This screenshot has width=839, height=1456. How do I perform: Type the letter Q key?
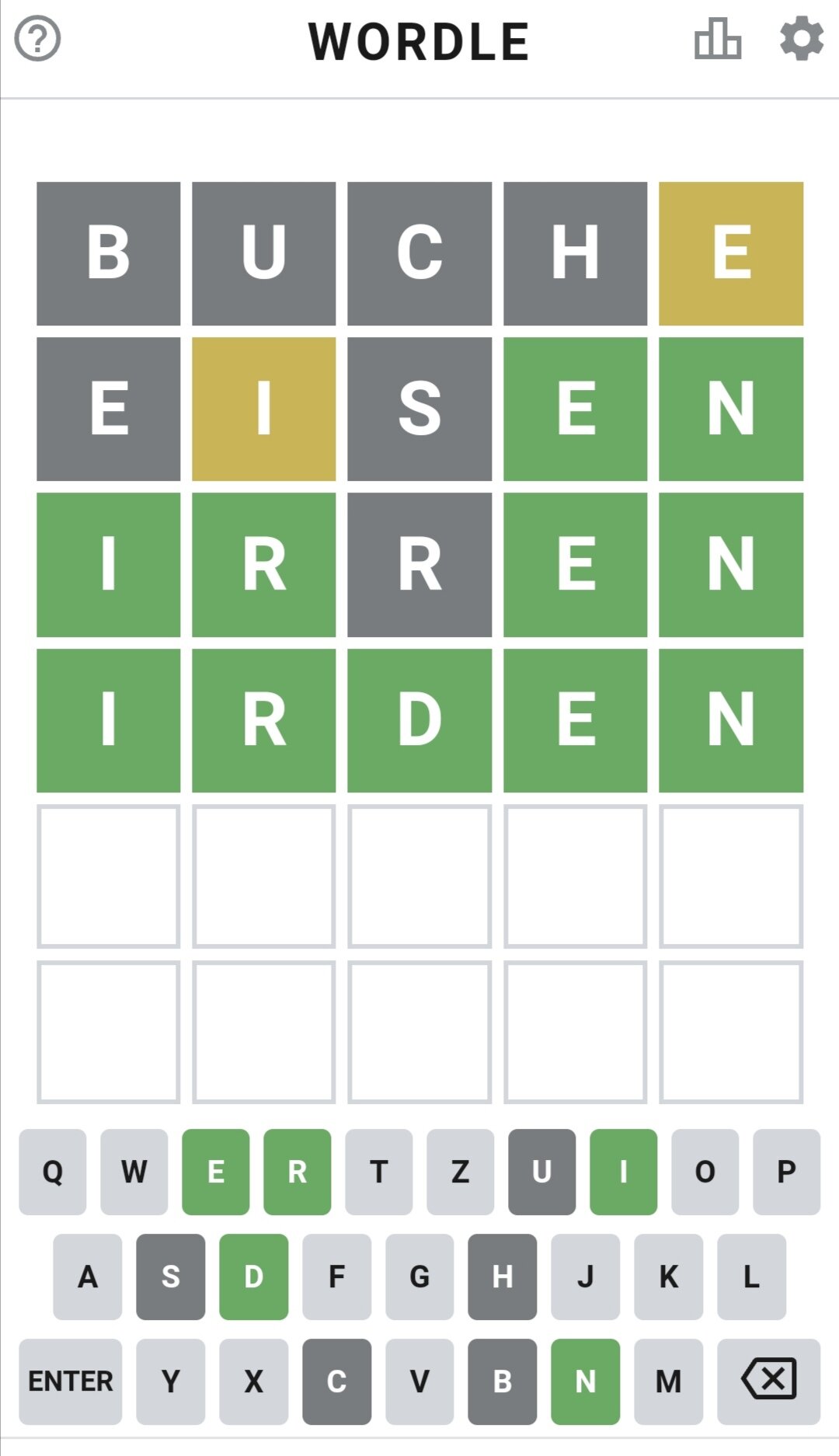pyautogui.click(x=53, y=1171)
